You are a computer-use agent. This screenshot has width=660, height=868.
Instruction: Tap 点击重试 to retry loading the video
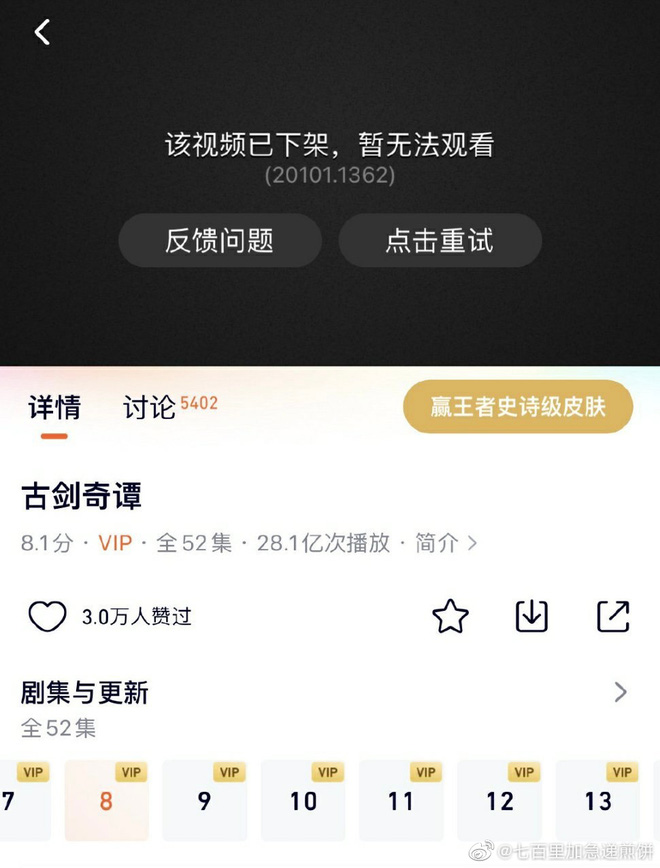(440, 241)
